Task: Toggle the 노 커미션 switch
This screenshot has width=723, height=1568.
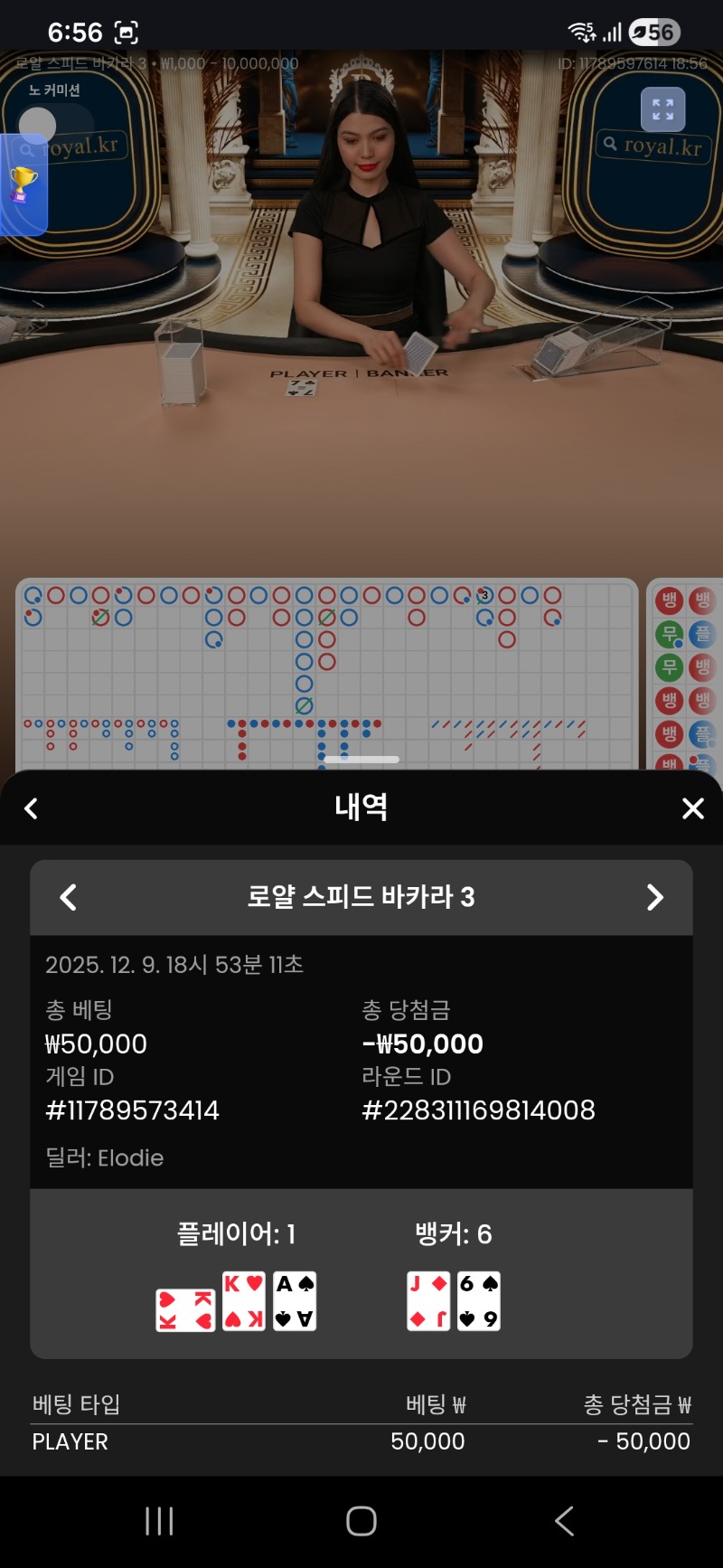Action: (x=54, y=125)
